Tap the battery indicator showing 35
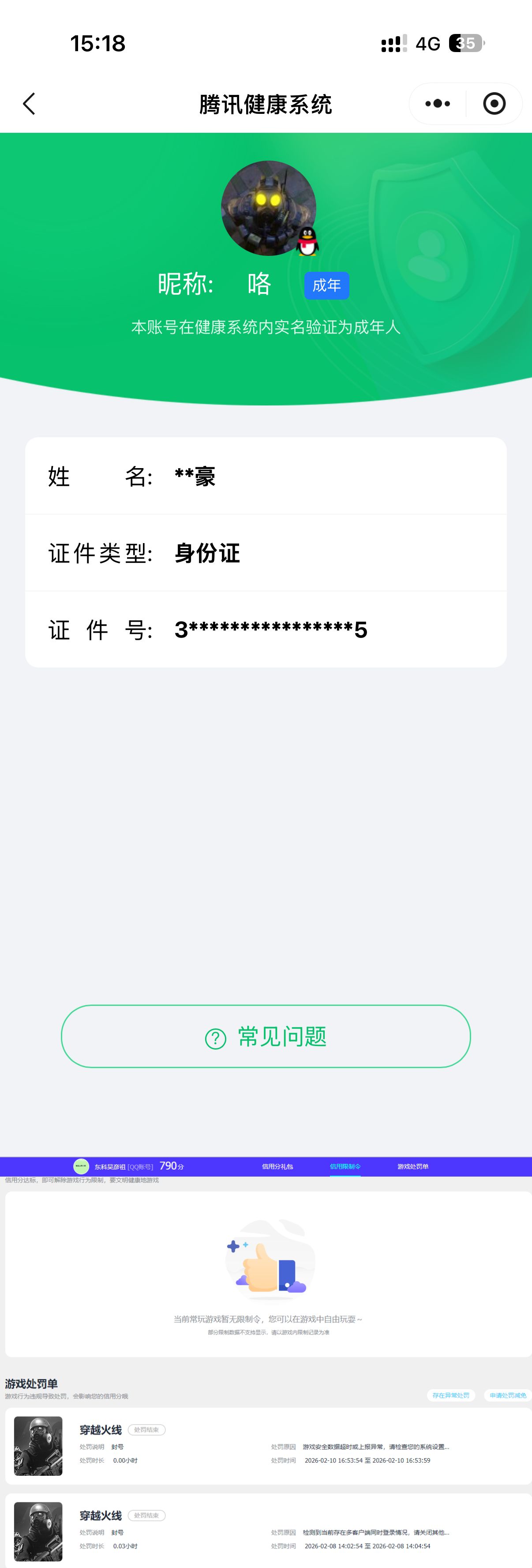 click(465, 43)
